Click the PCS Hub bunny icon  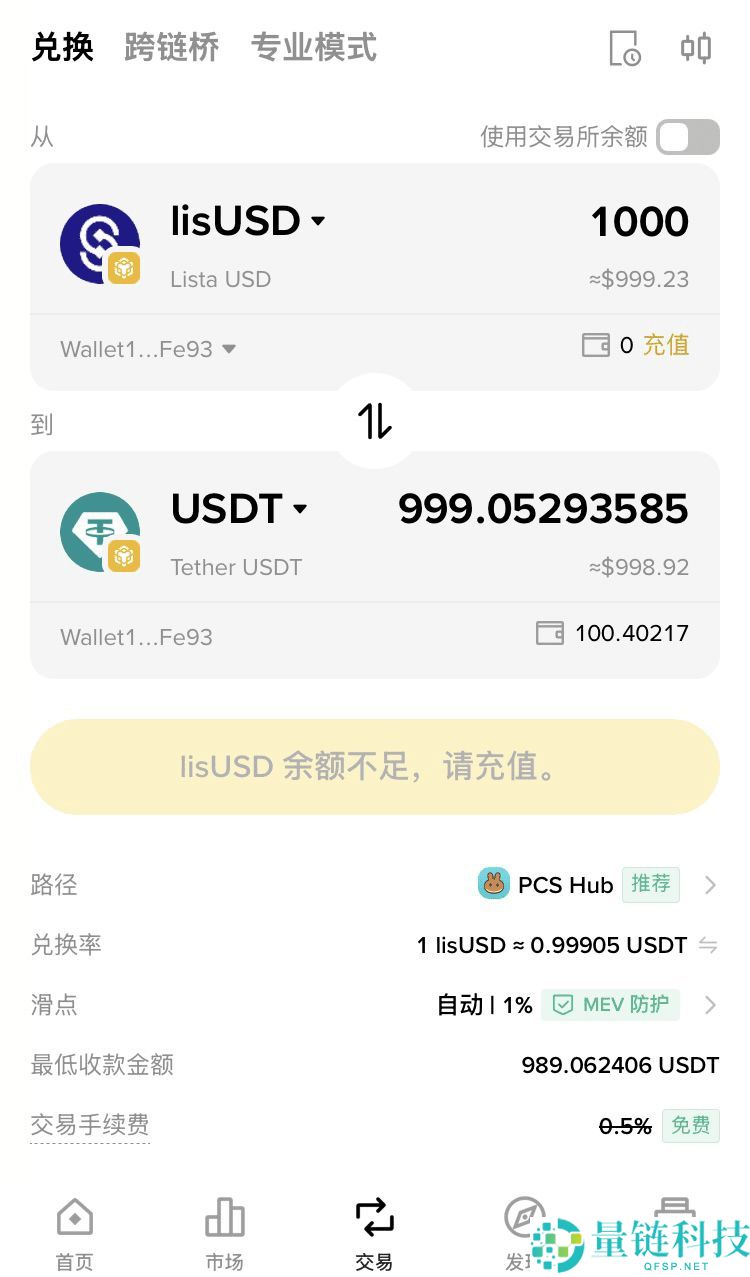click(x=492, y=885)
